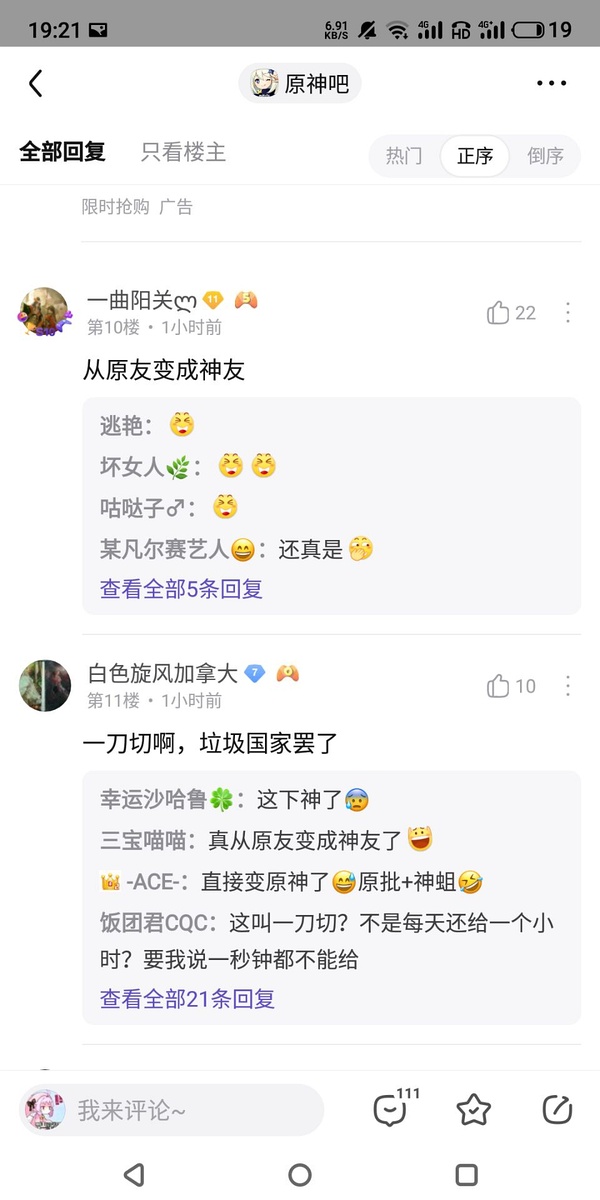600x1200 pixels.
Task: View all 21 replies (查看全部21条回复)
Action: tap(187, 998)
